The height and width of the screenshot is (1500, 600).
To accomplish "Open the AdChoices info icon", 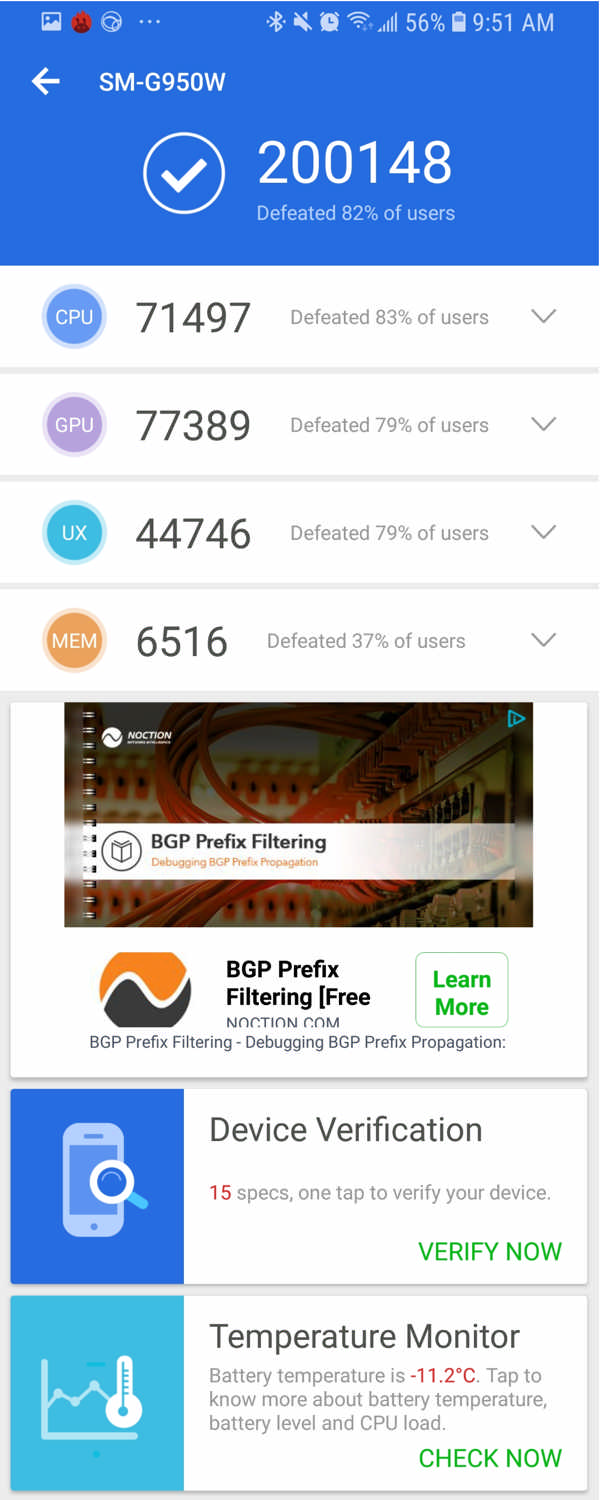I will click(x=516, y=718).
